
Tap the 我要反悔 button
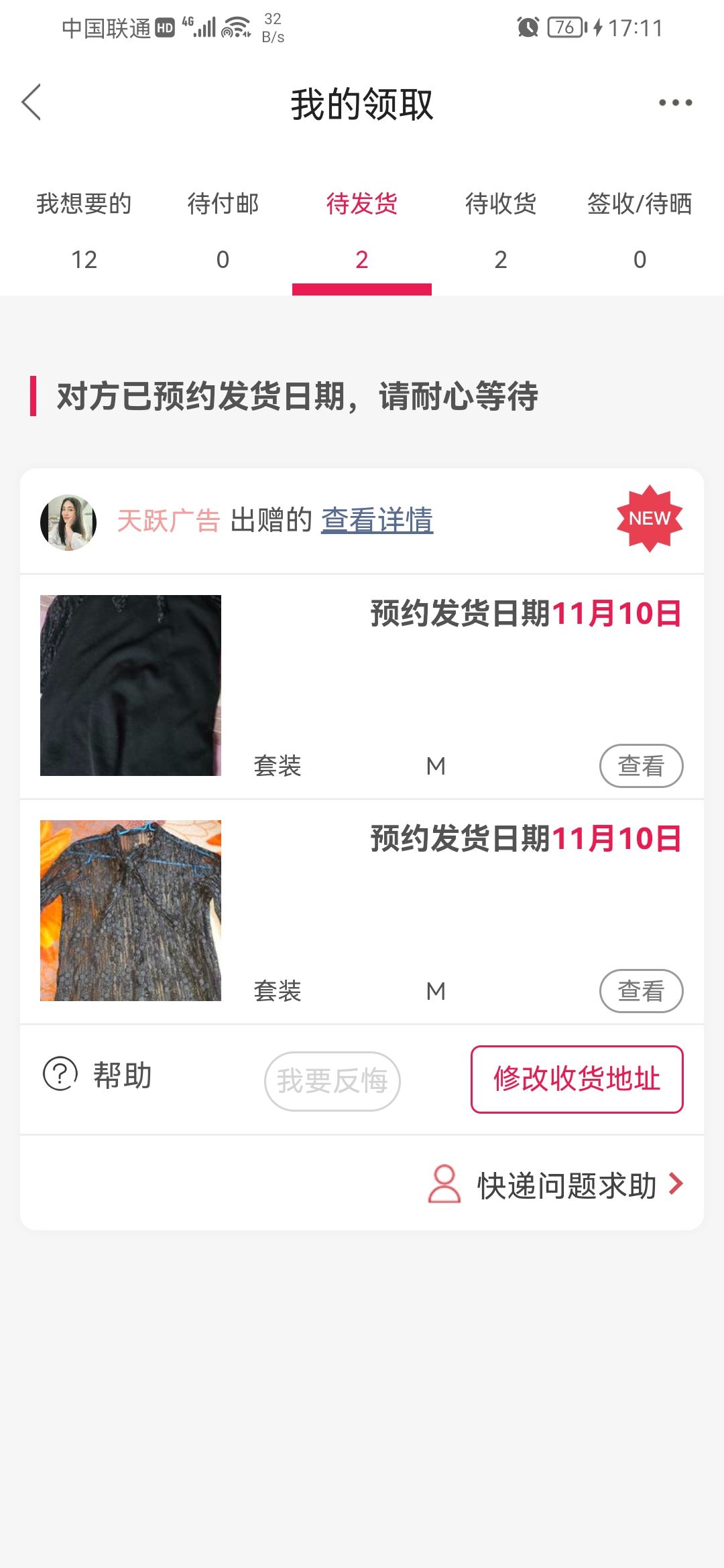[333, 1081]
